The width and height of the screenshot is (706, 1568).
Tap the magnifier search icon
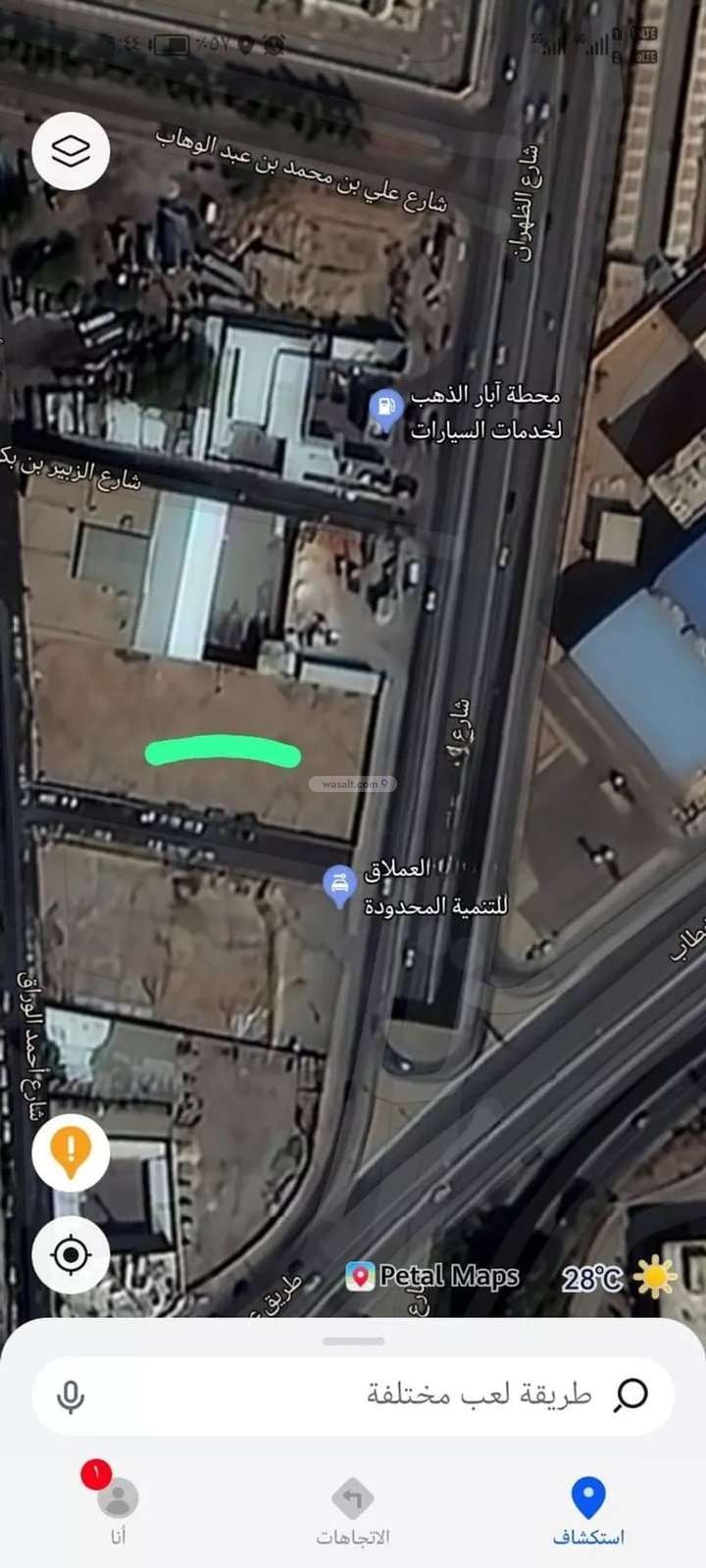coord(631,1395)
